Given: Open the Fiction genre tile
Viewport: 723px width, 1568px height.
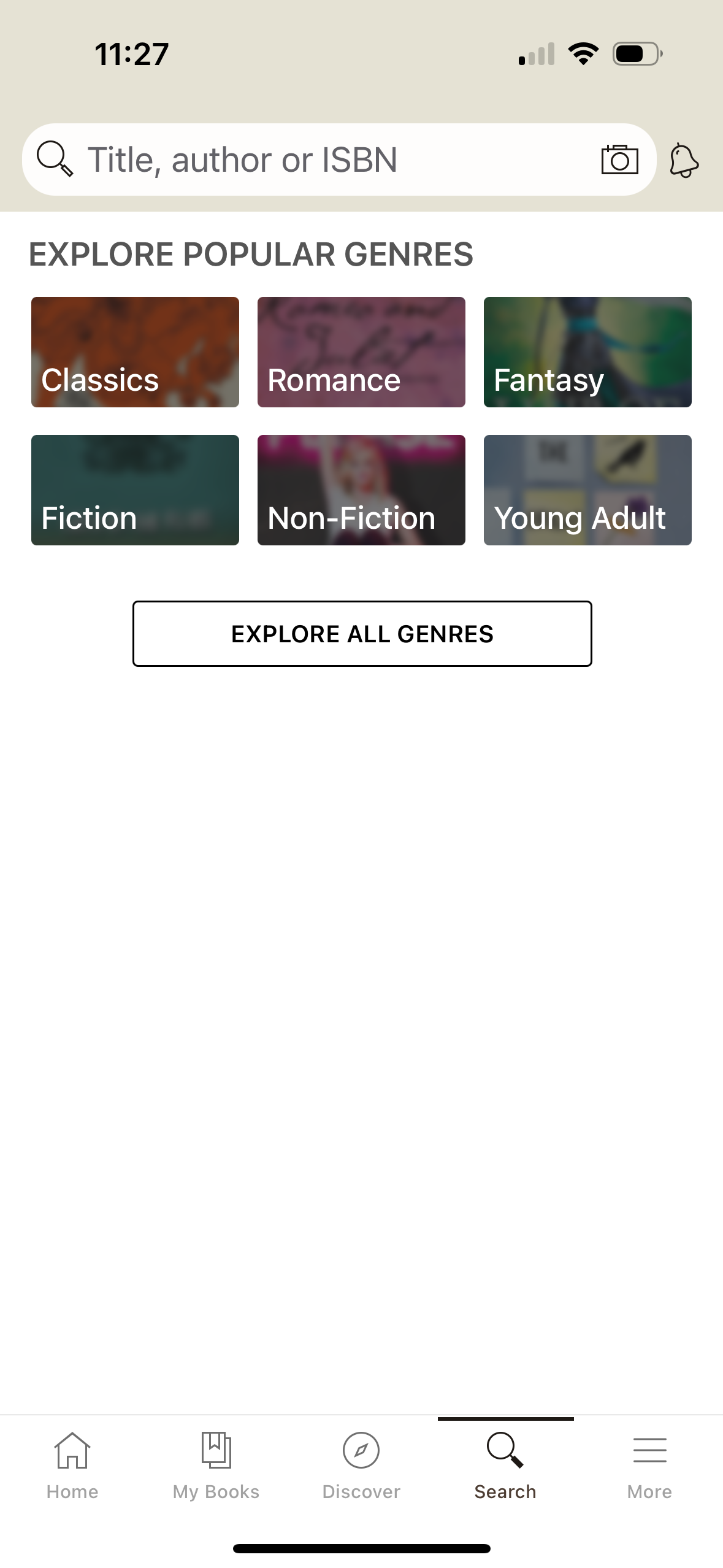Looking at the screenshot, I should coord(135,490).
